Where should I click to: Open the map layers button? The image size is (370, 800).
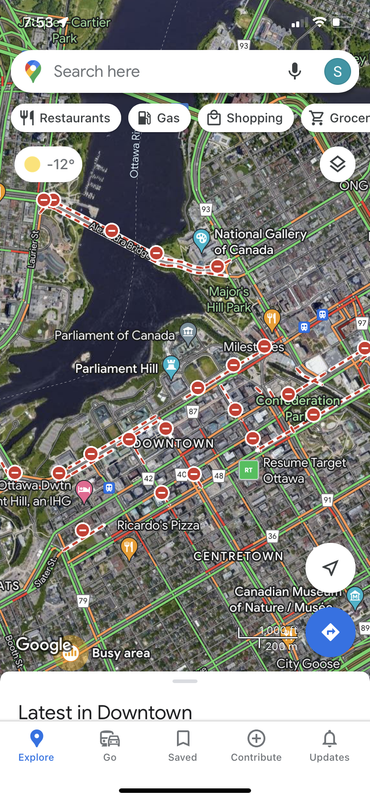point(337,164)
